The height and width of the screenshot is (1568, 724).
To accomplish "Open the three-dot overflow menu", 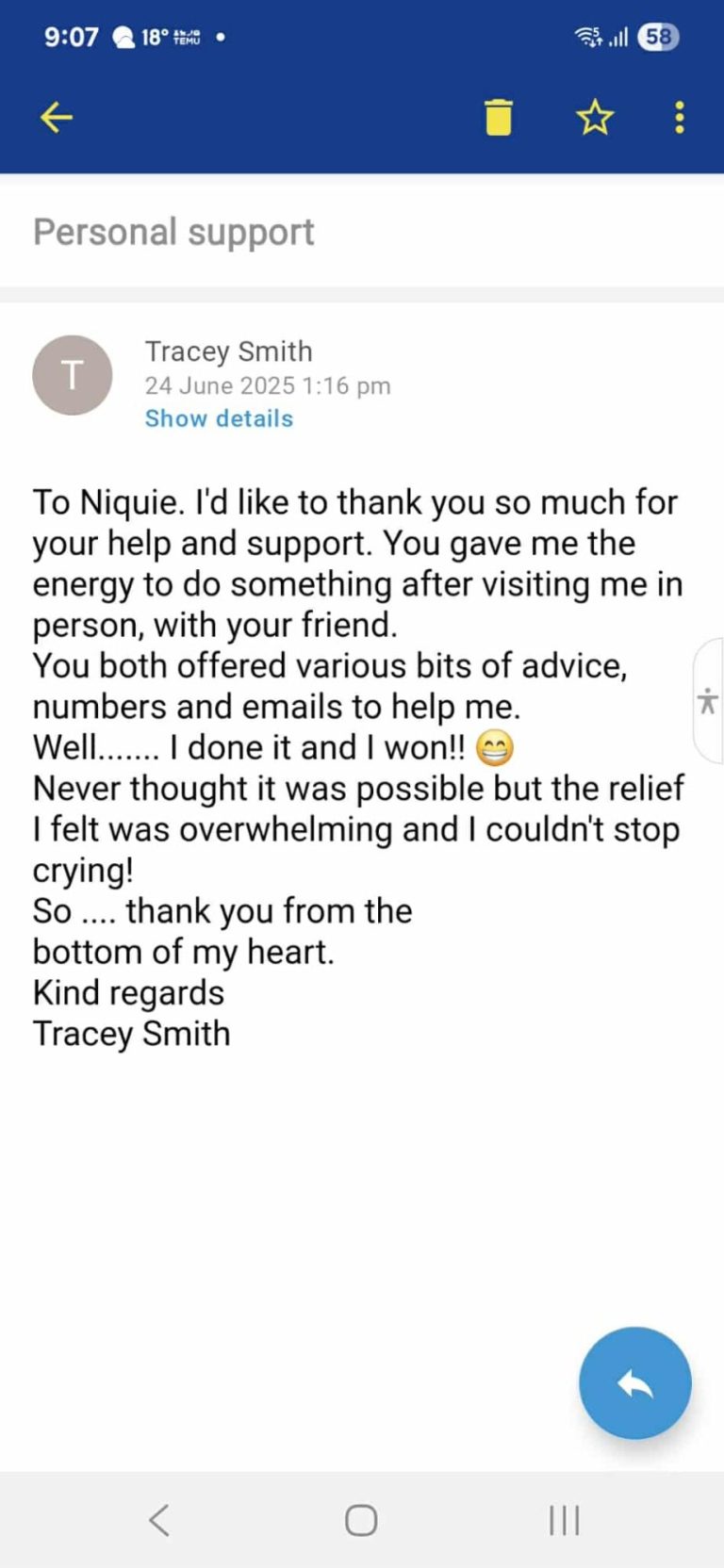I will [x=680, y=118].
